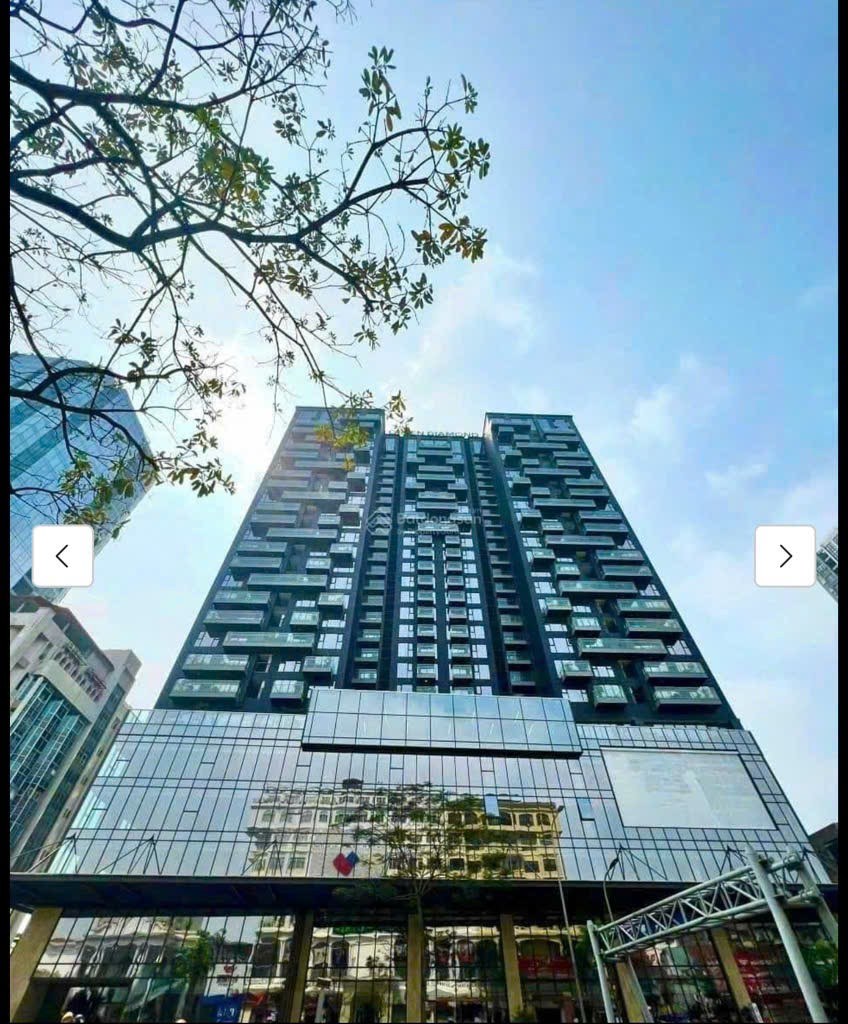The image size is (848, 1024).
Task: Go to the previous photo
Action: coord(62,556)
